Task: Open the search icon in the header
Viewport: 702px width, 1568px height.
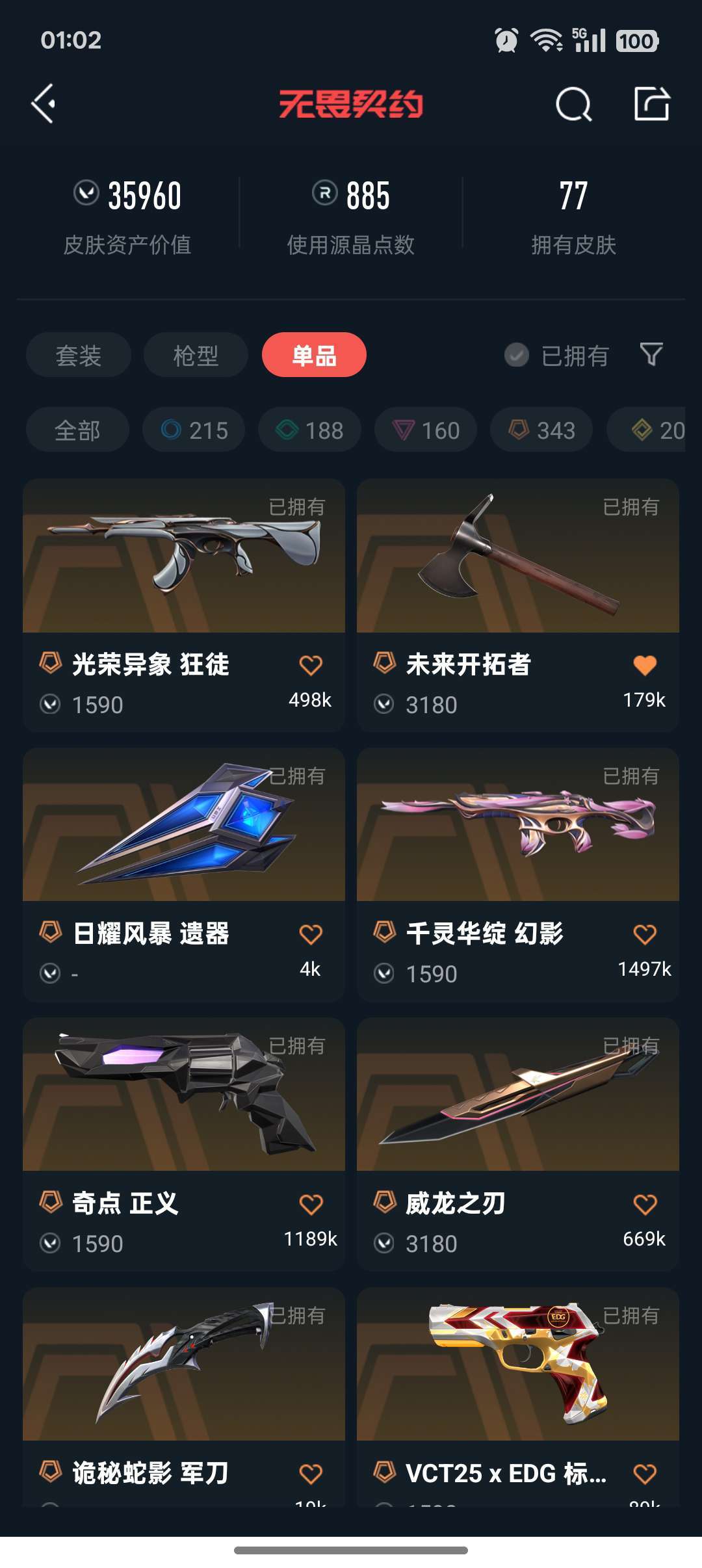Action: [573, 105]
